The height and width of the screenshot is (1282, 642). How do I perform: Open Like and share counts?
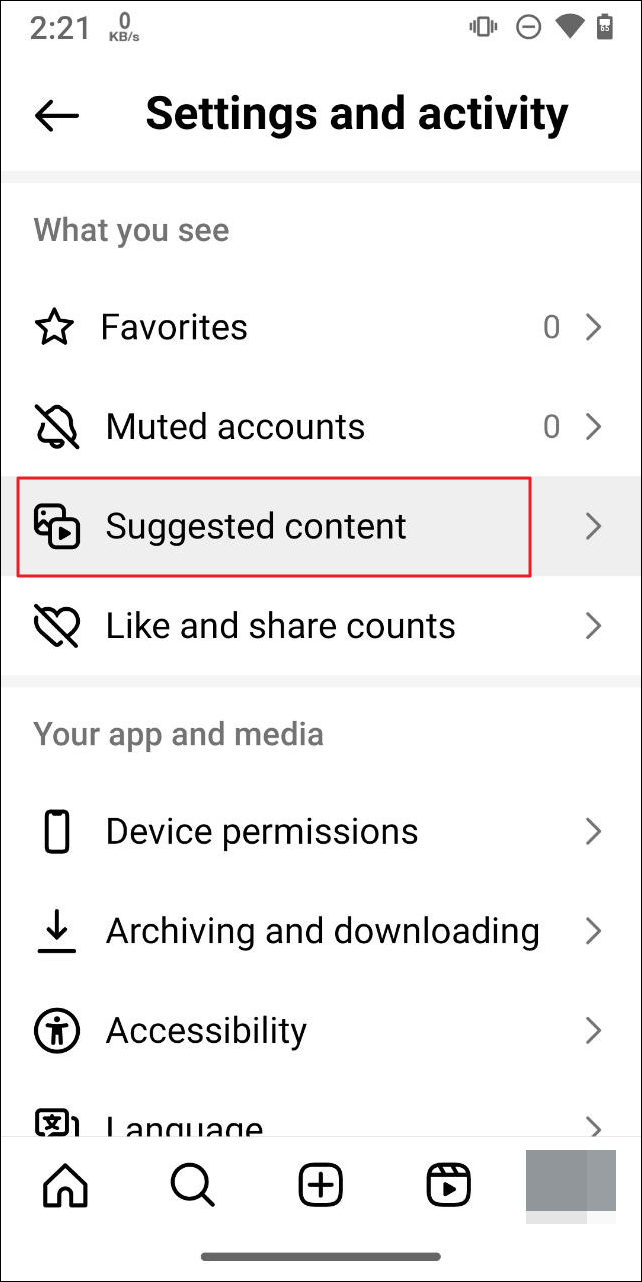pos(320,627)
